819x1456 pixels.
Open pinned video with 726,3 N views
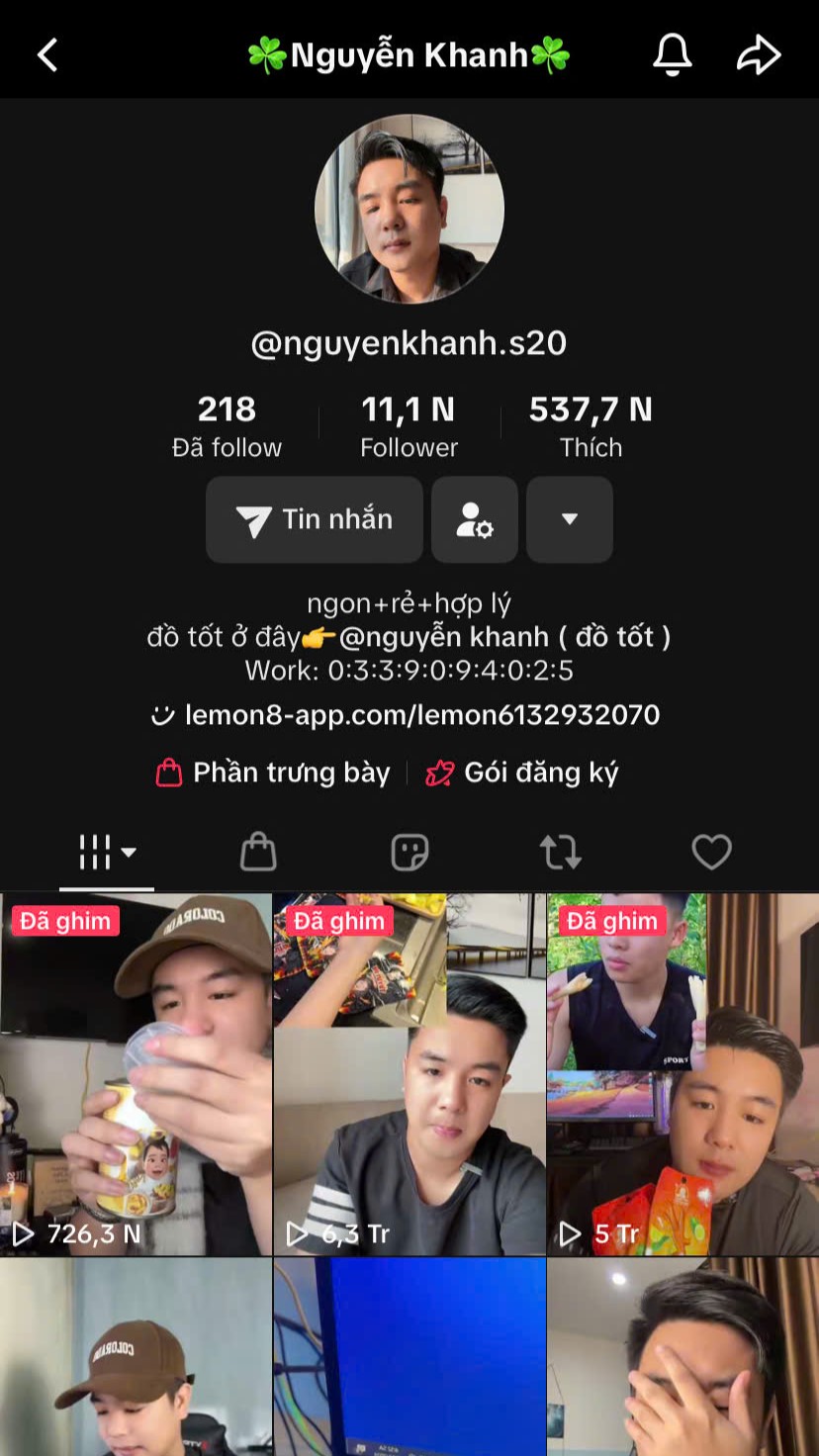click(136, 1074)
